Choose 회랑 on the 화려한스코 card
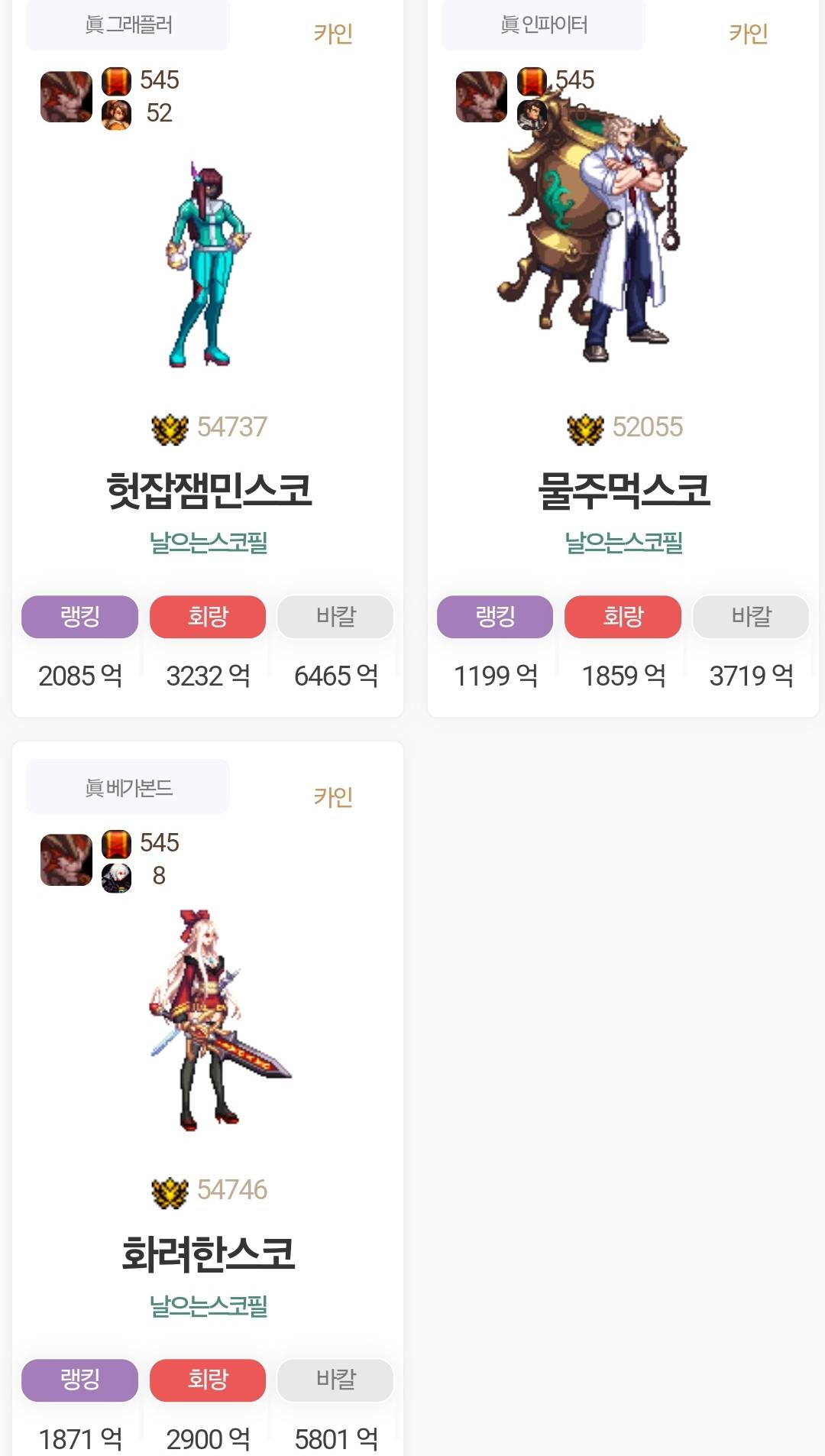825x1456 pixels. (208, 1380)
